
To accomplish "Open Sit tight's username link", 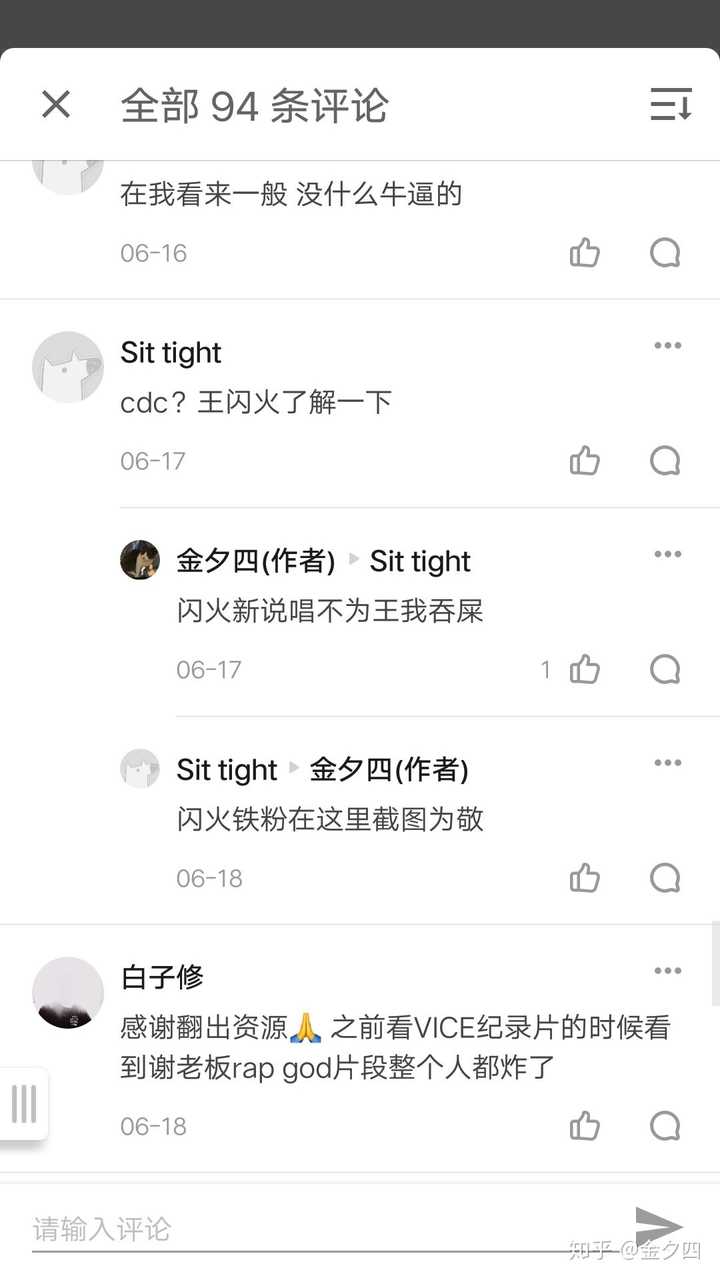I will pos(170,352).
